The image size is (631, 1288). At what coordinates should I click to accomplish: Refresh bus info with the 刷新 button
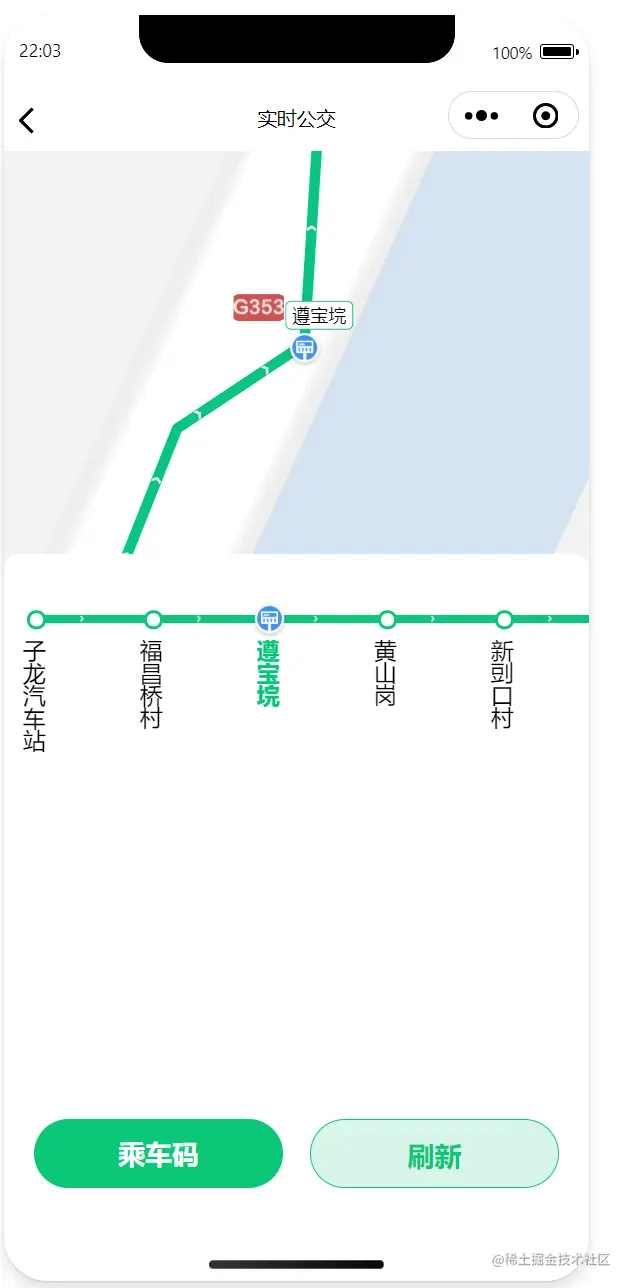point(434,1154)
